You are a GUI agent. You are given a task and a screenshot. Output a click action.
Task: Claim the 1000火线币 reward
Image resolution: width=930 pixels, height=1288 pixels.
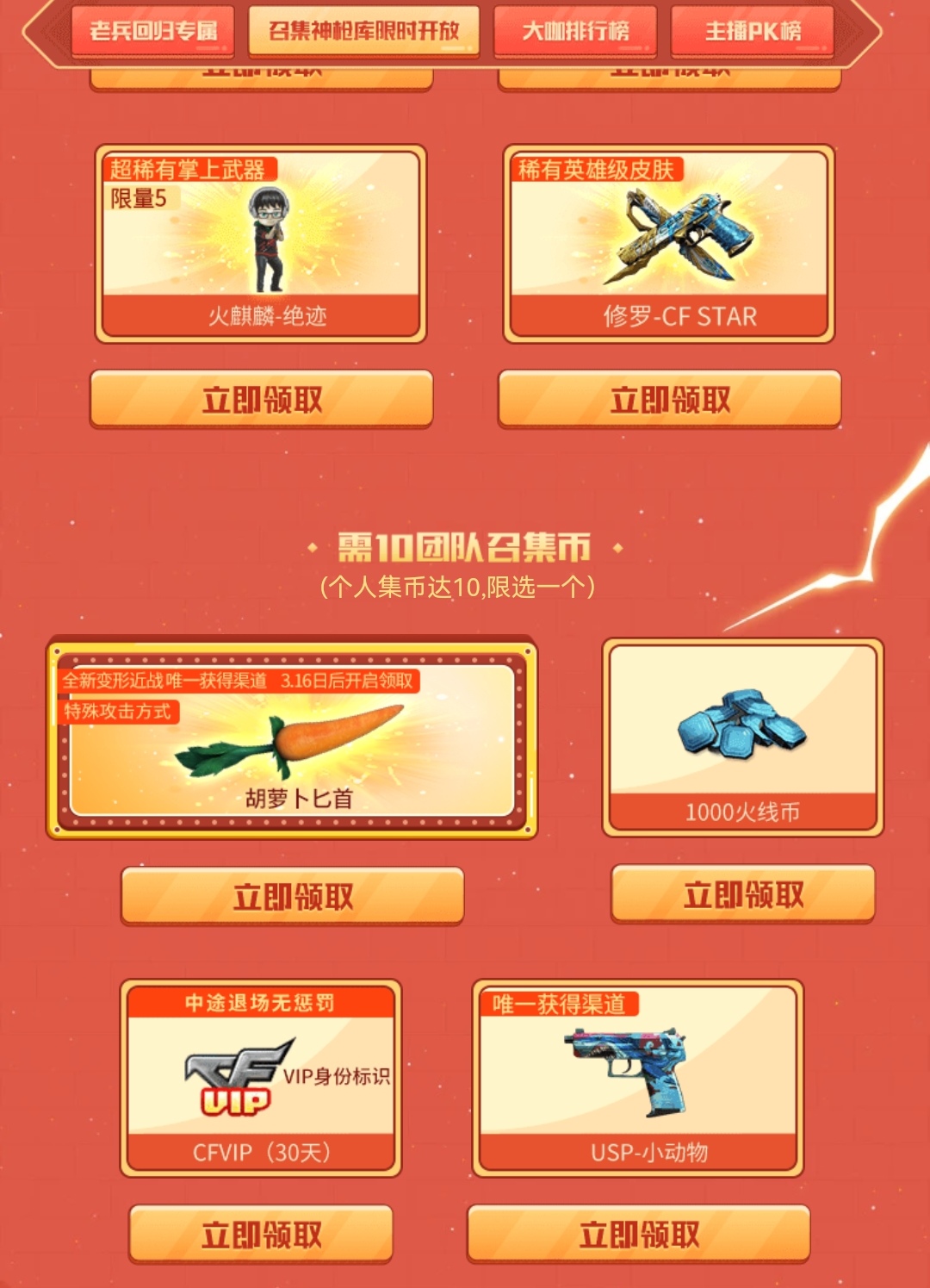[743, 895]
